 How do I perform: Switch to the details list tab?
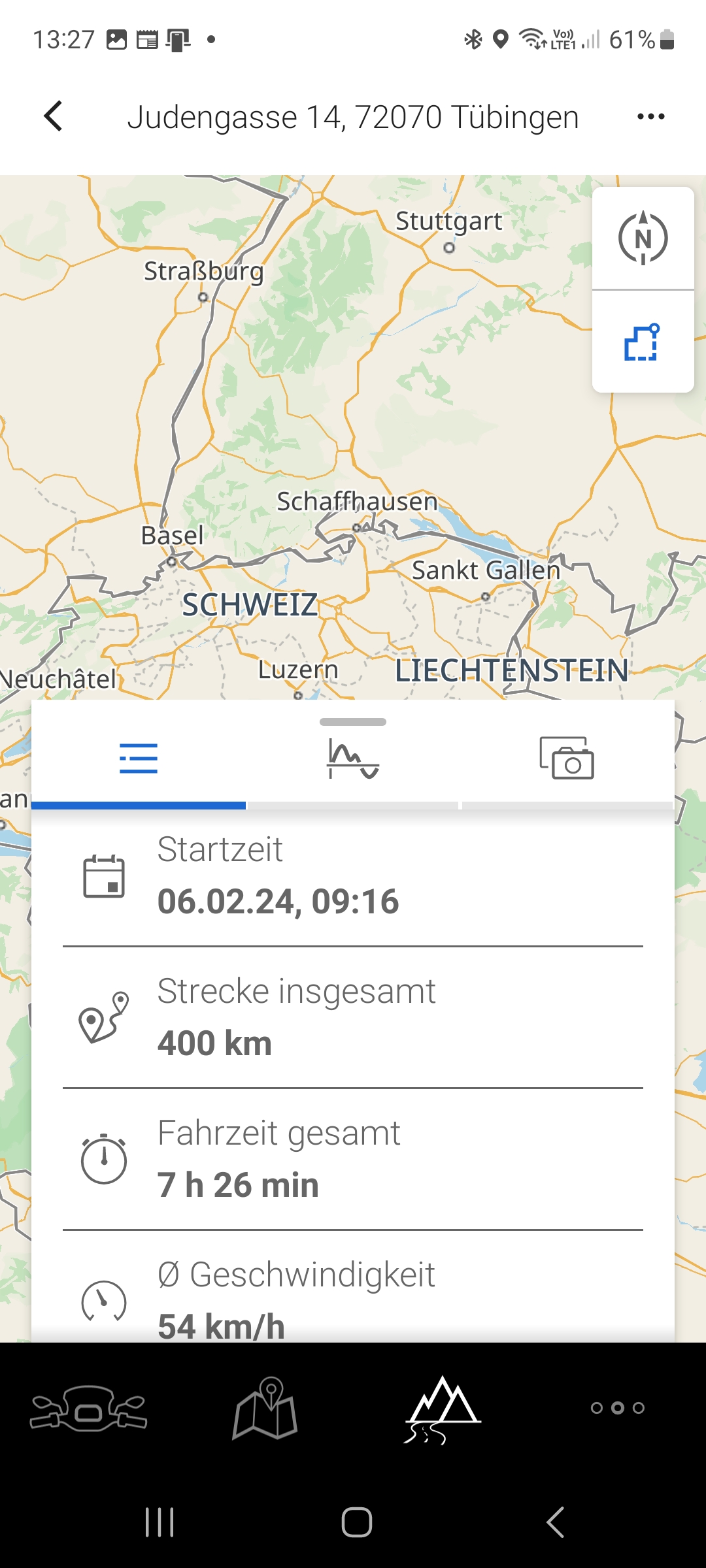pyautogui.click(x=139, y=759)
